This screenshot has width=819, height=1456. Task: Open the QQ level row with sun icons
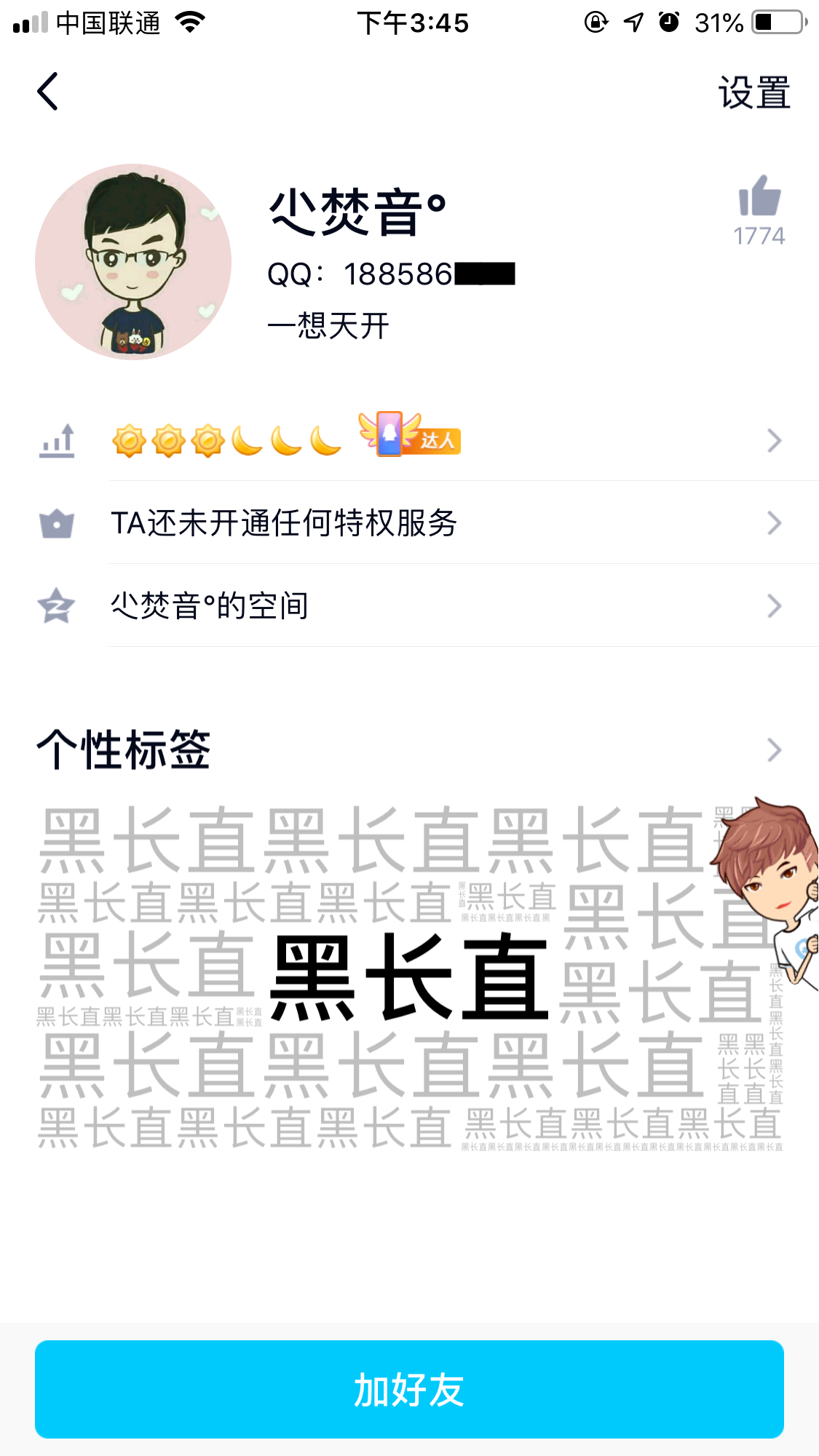437,441
